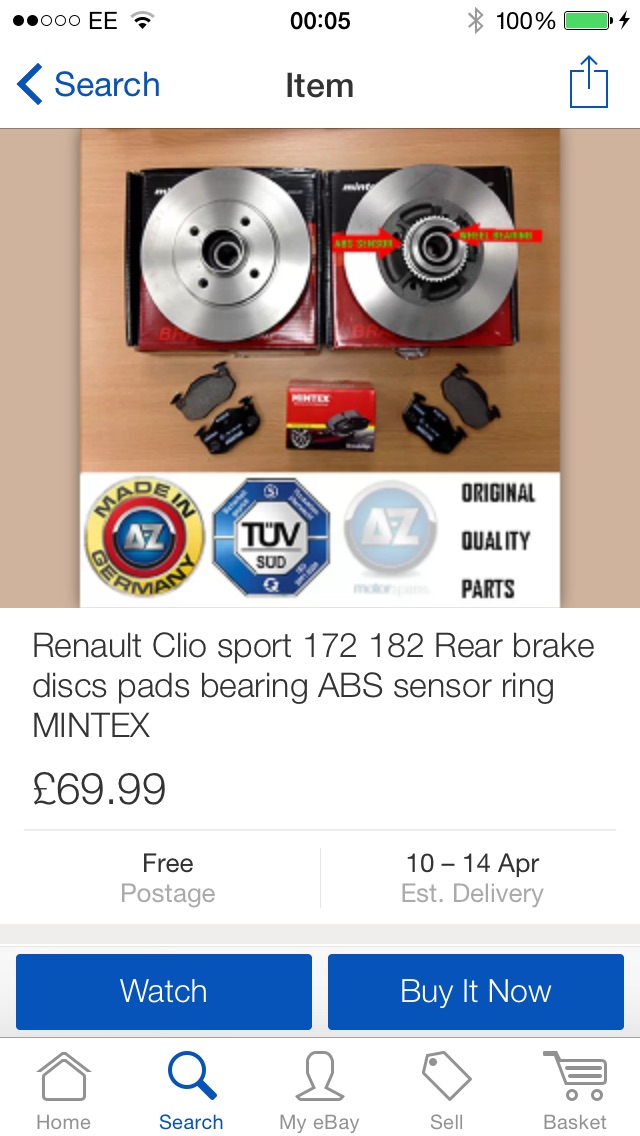
Task: Open the My eBay tab
Action: tap(319, 1091)
